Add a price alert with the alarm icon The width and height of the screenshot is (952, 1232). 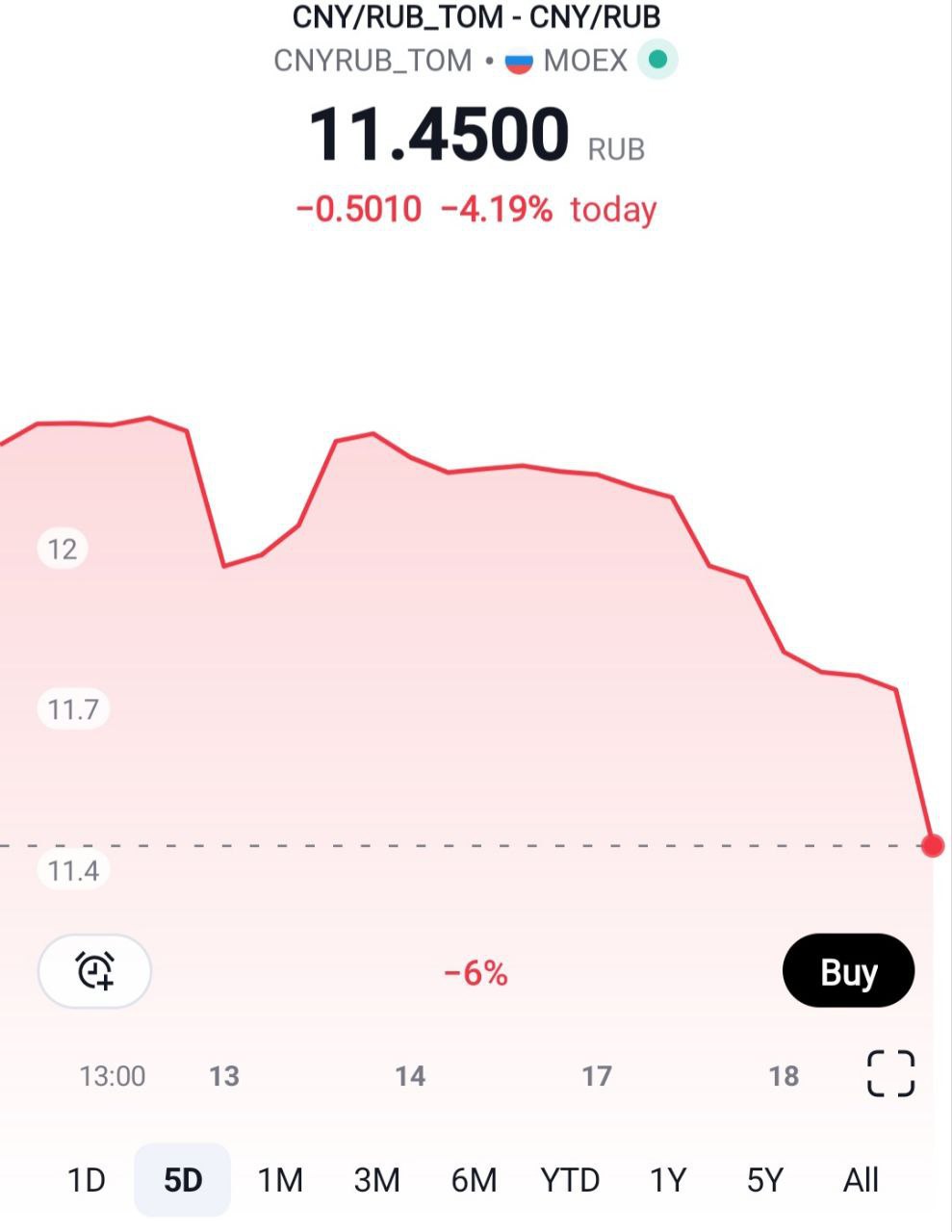94,970
